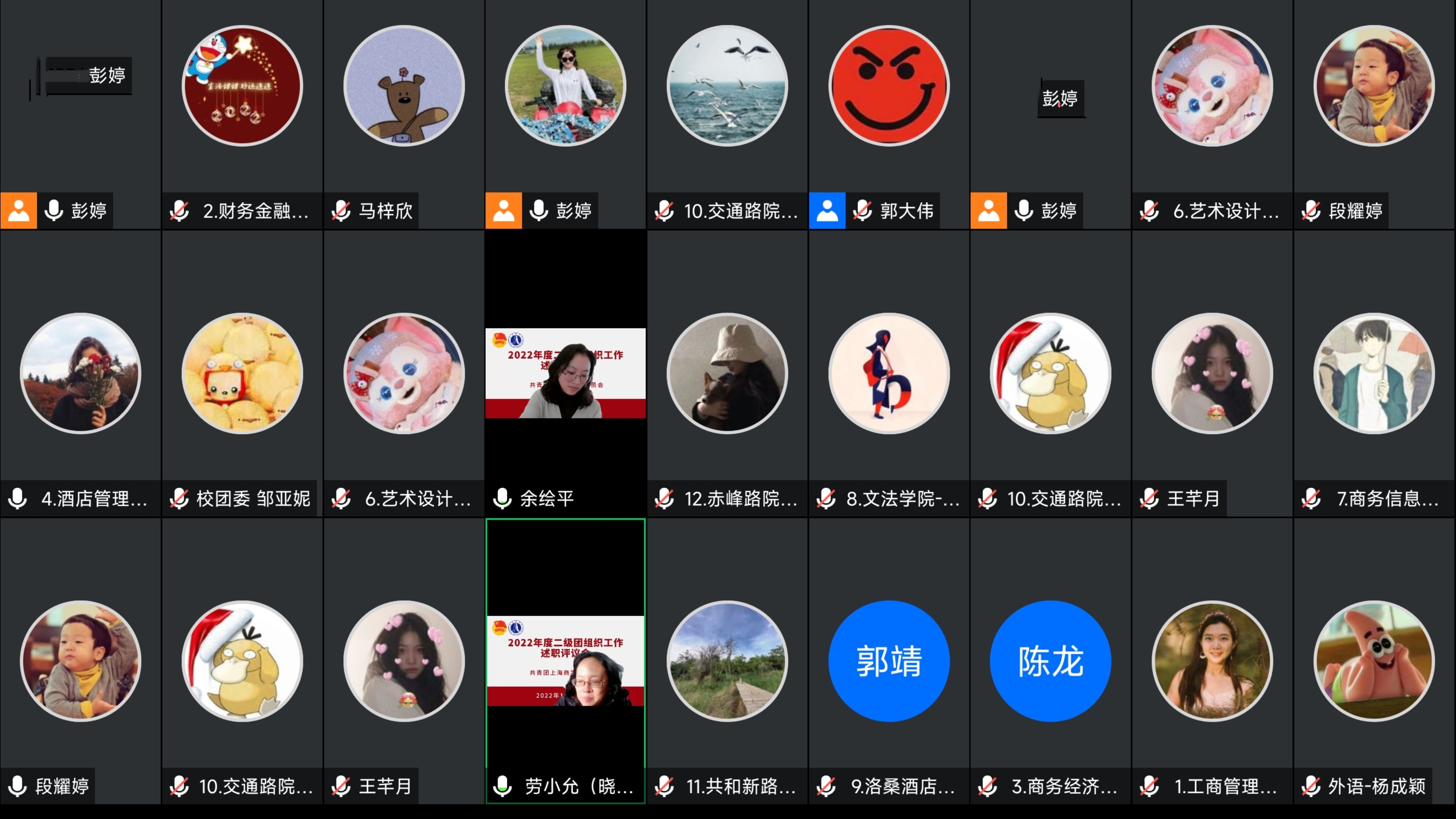The width and height of the screenshot is (1456, 819).
Task: Select 校团委 邹亚妮's tile
Action: coord(242,374)
